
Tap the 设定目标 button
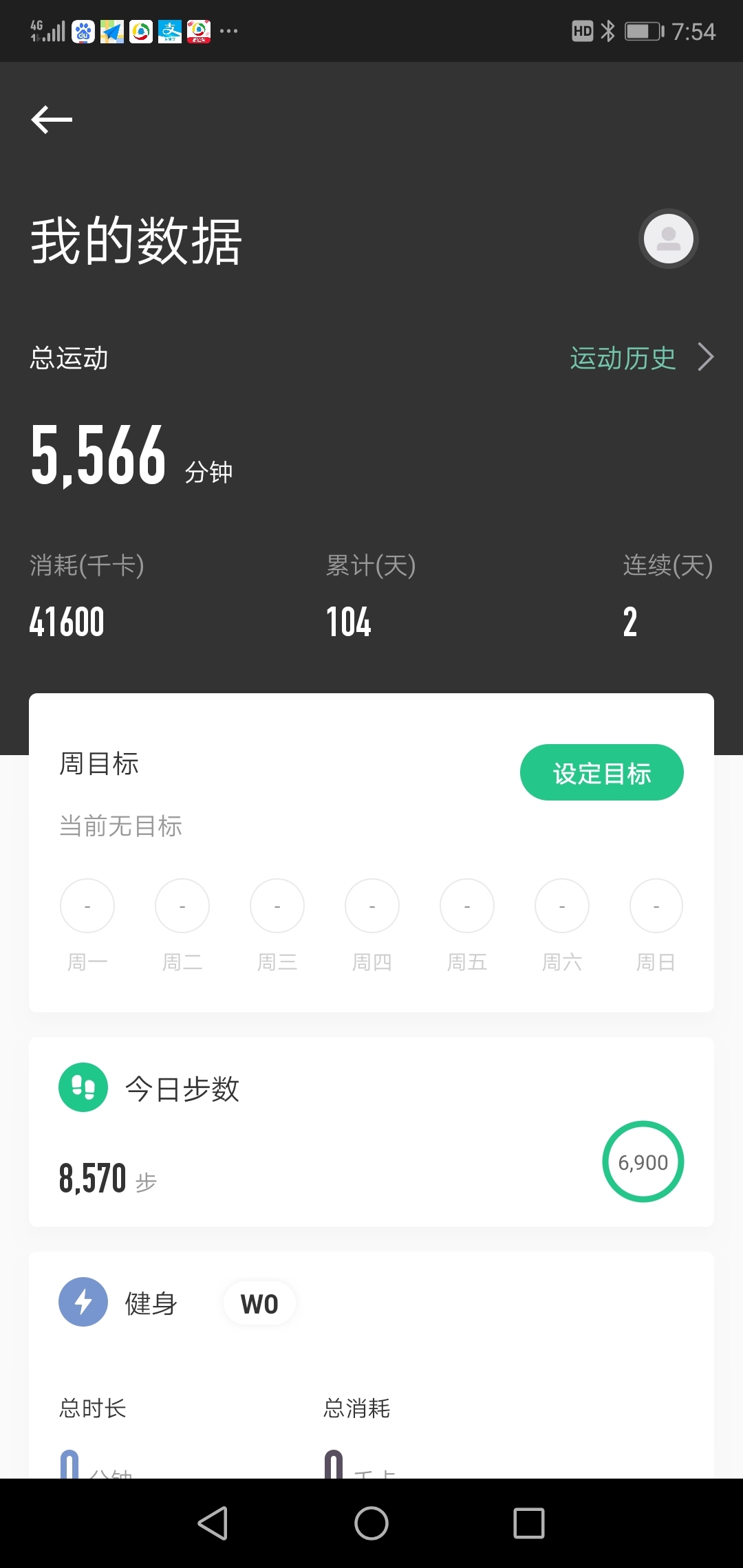(x=602, y=772)
